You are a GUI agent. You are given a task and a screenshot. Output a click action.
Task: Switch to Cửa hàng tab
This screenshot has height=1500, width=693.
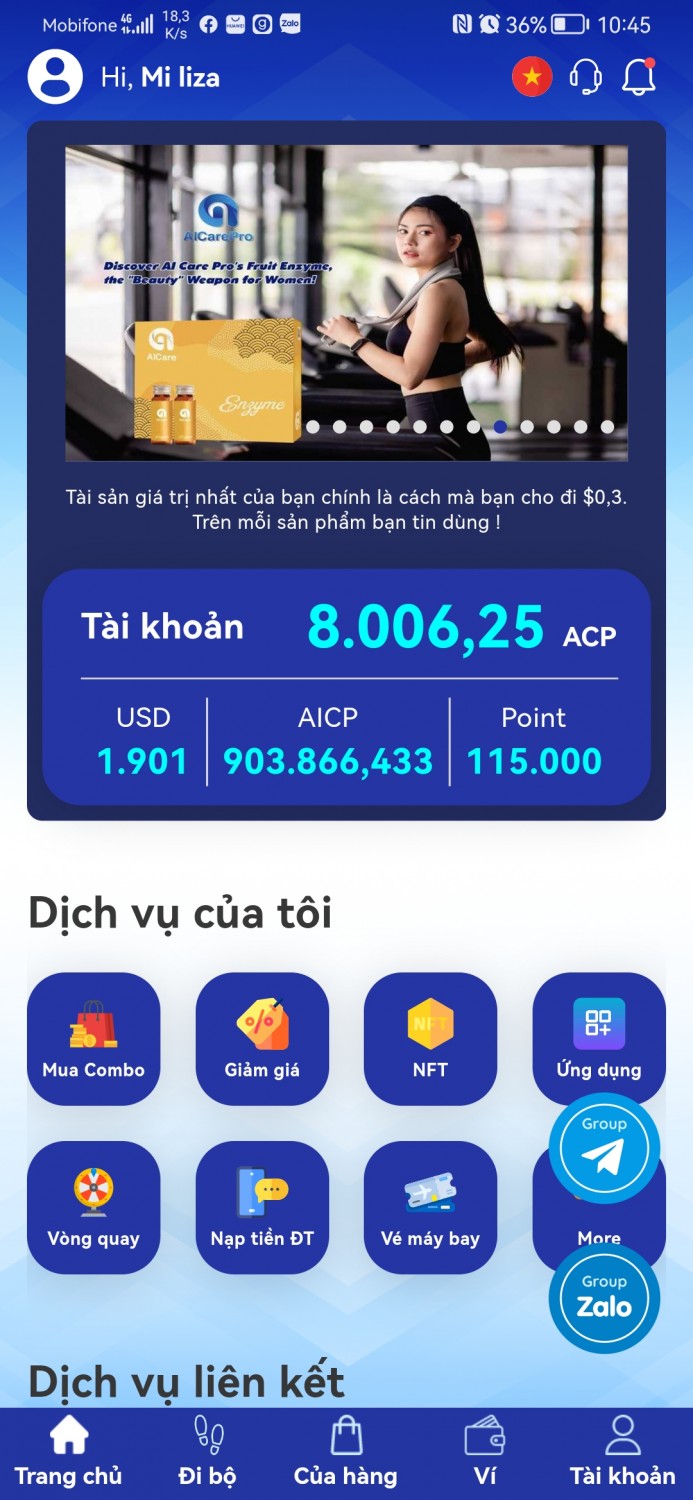coord(346,1453)
